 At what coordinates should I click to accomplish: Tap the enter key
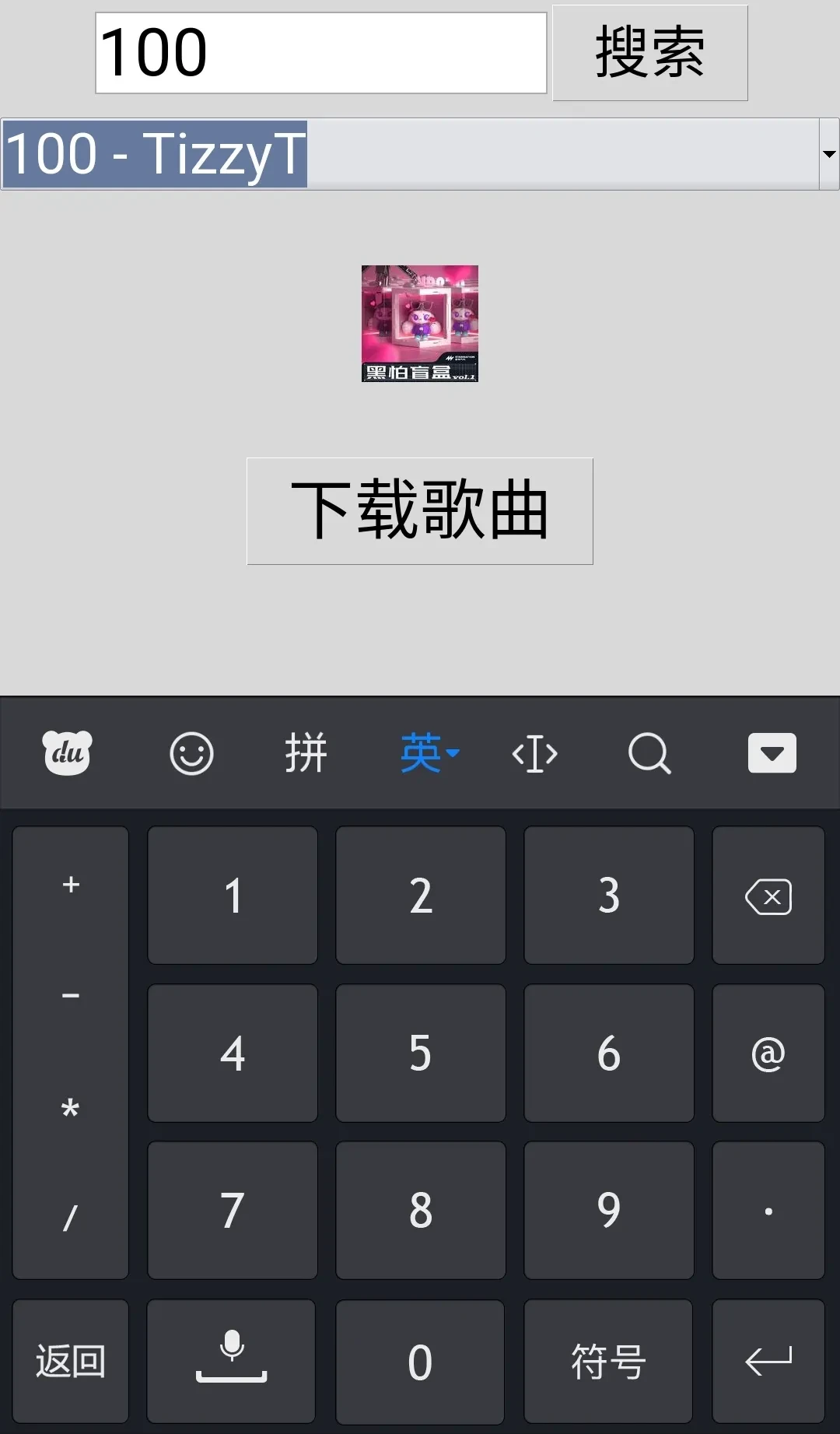point(768,1362)
